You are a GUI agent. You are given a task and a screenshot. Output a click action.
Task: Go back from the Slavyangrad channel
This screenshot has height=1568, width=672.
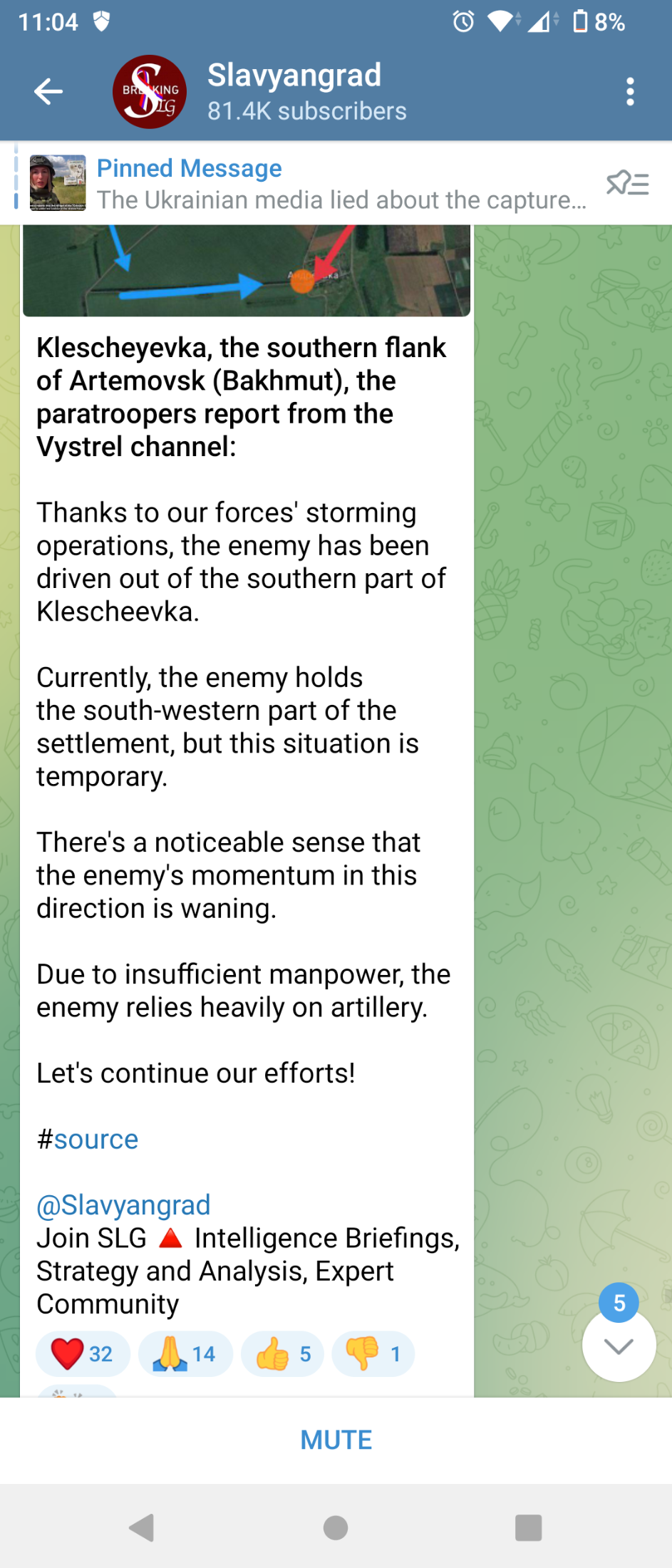click(48, 92)
